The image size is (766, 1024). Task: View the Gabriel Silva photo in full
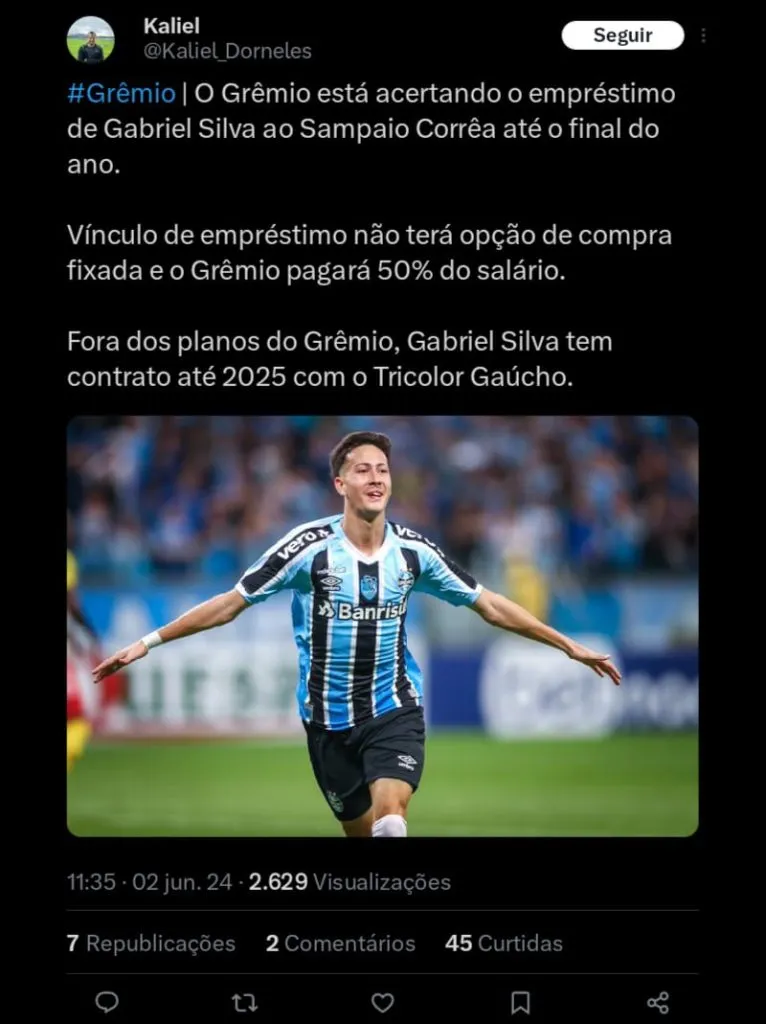click(382, 625)
